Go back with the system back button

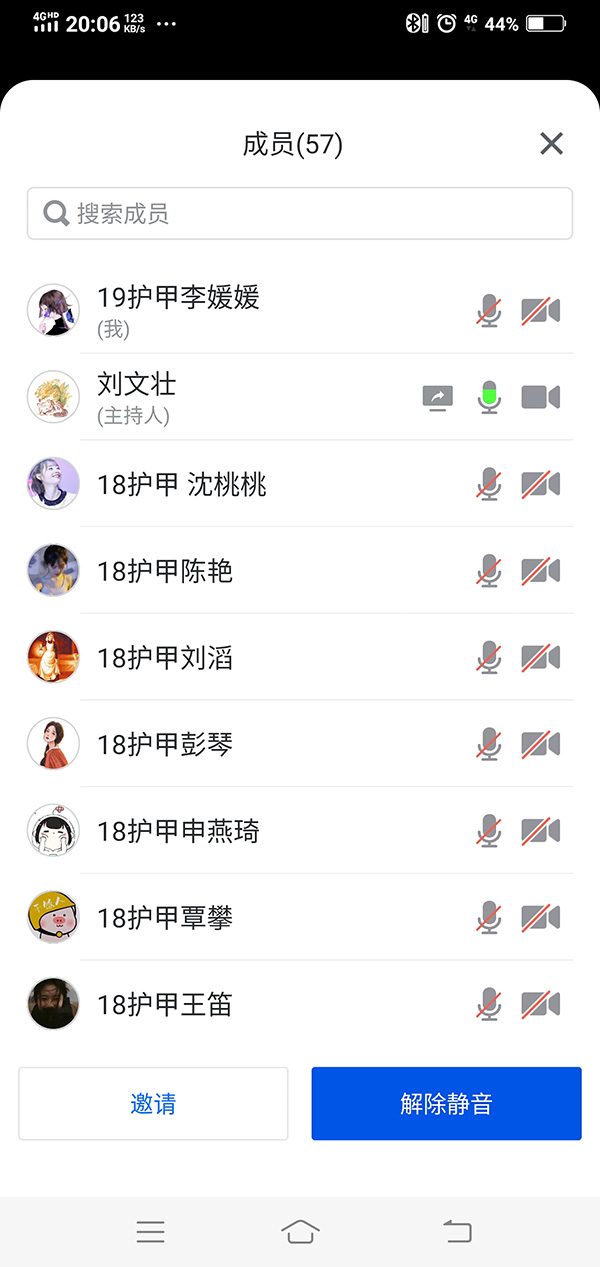tap(457, 1231)
